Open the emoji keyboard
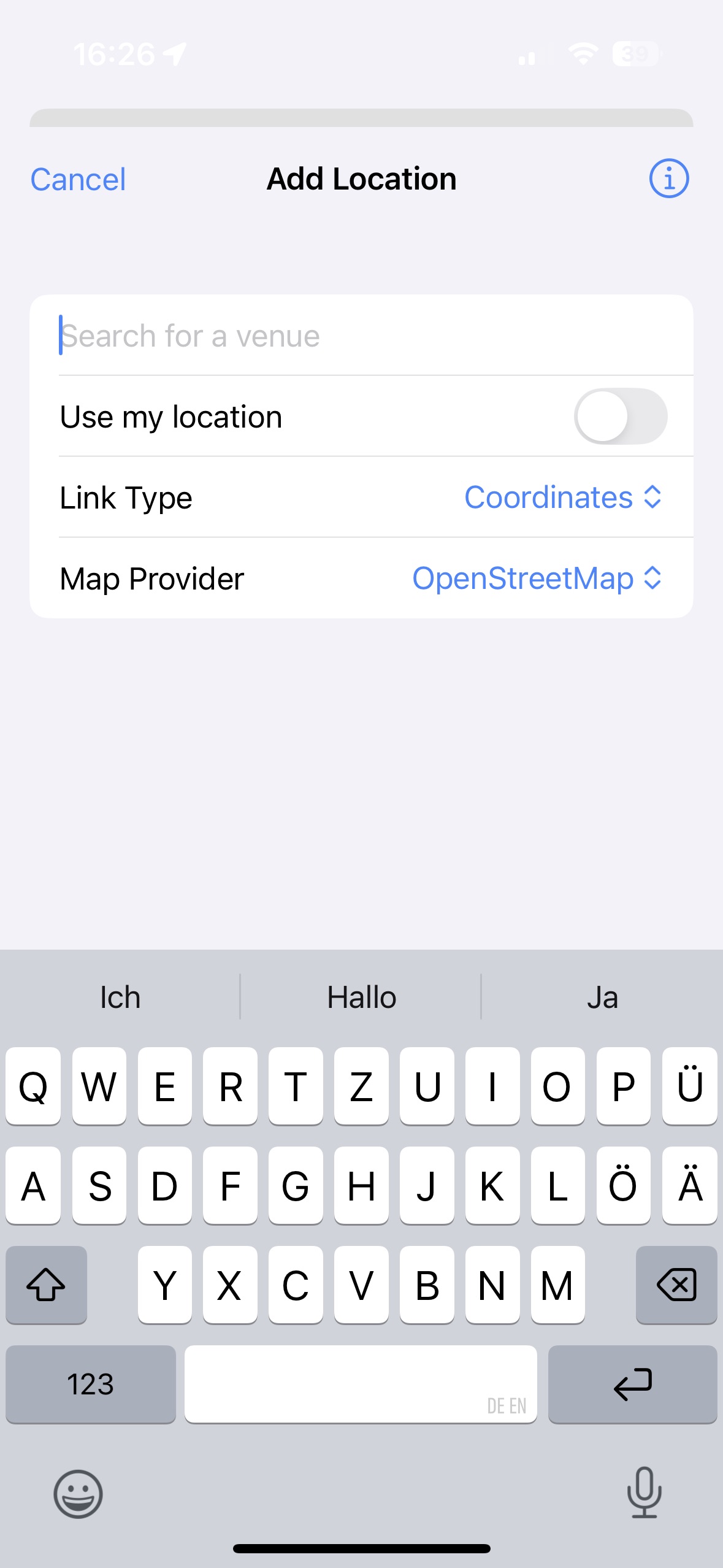This screenshot has height=1568, width=723. click(78, 1494)
